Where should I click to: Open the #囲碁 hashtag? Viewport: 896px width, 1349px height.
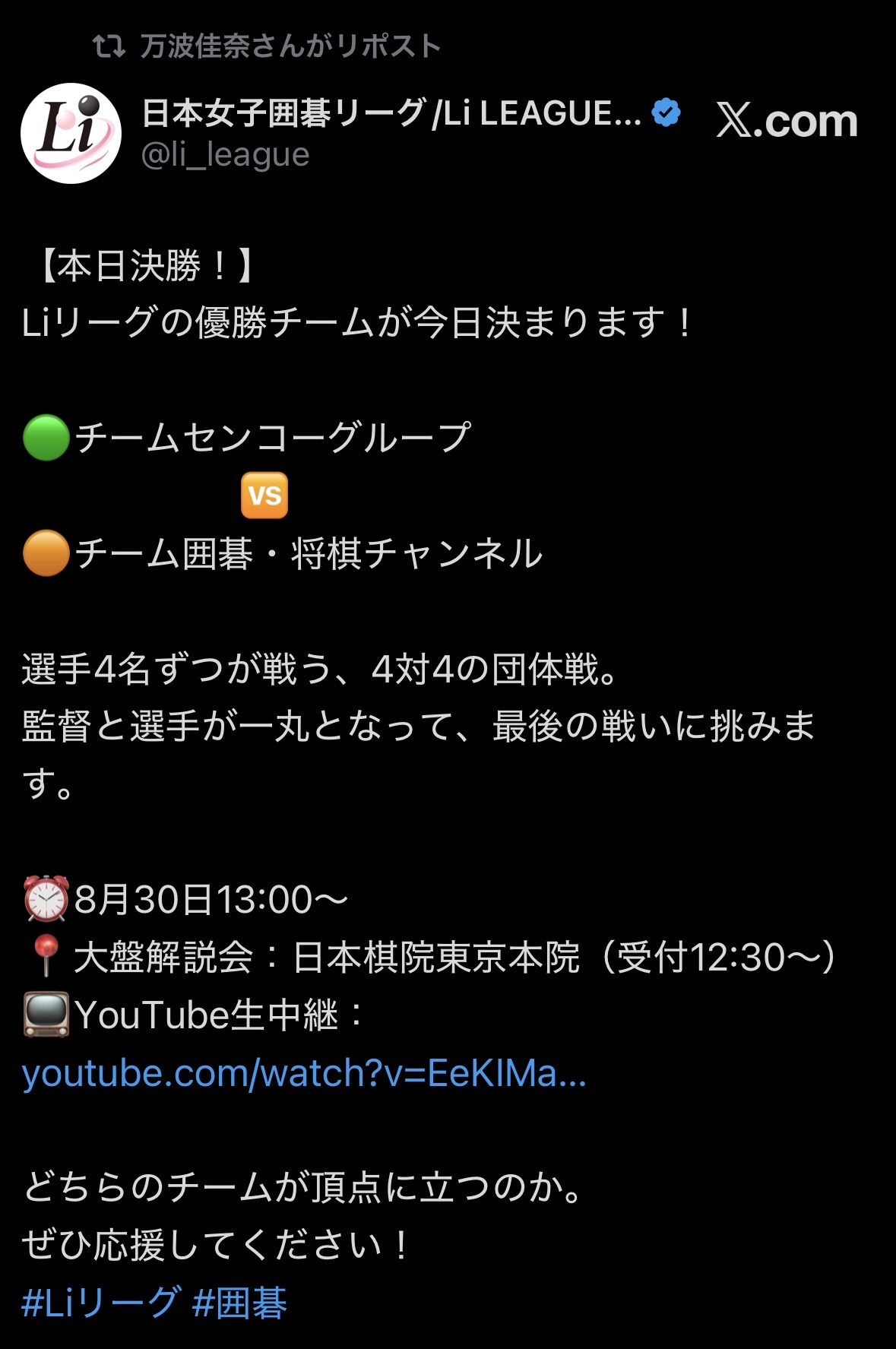(x=239, y=1303)
